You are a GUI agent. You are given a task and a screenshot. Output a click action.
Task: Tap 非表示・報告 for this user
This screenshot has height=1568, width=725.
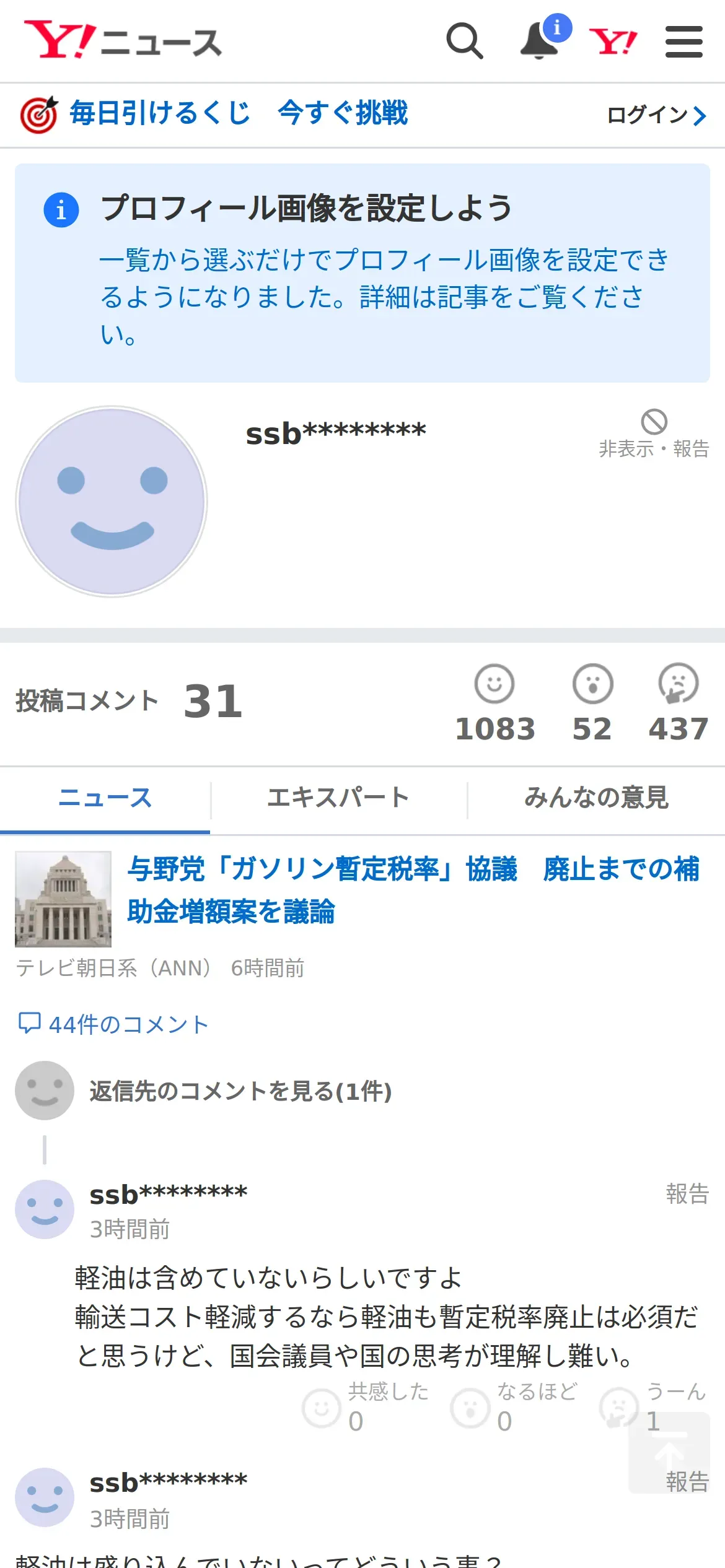tap(654, 433)
